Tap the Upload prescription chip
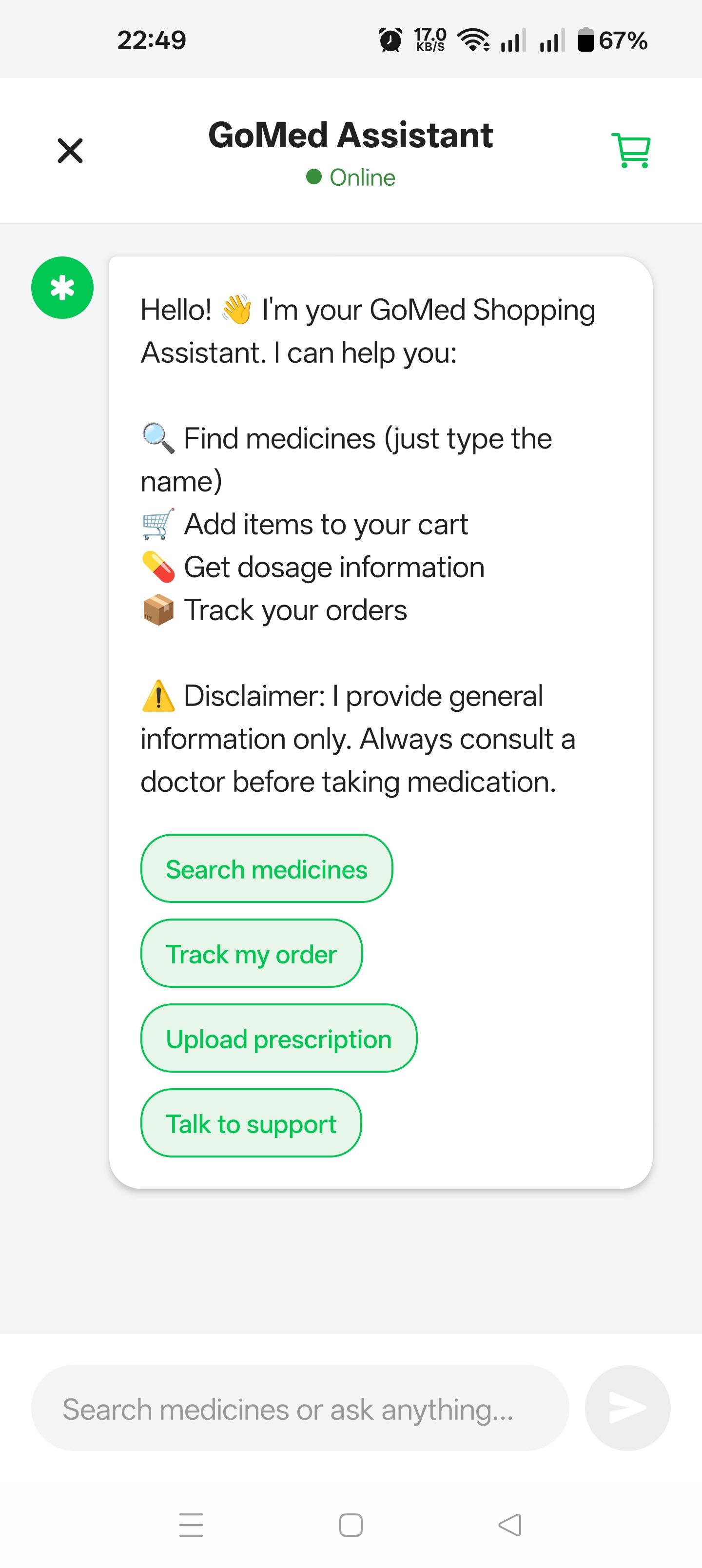 click(278, 1039)
